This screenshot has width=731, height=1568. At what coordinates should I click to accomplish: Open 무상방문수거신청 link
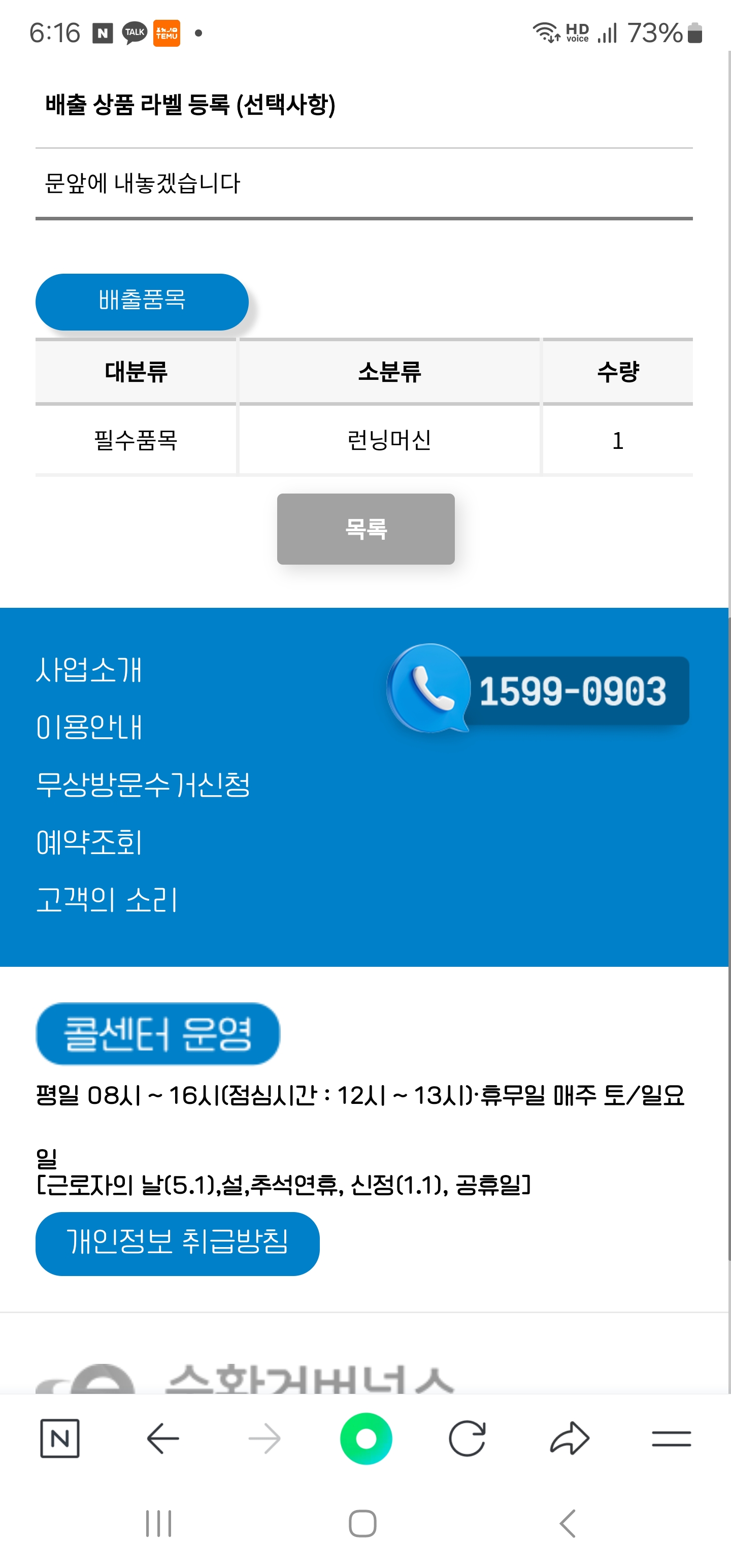(x=143, y=784)
